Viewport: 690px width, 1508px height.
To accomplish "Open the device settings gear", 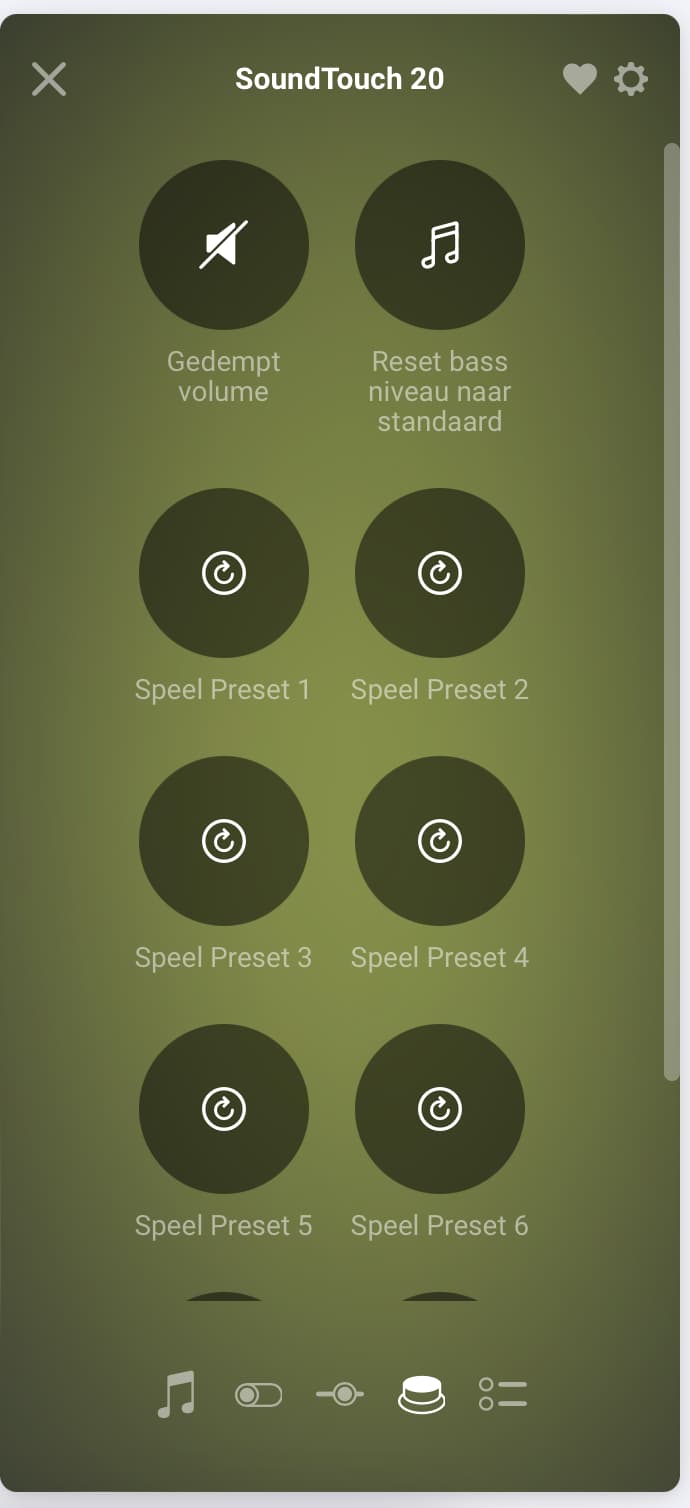I will 631,79.
